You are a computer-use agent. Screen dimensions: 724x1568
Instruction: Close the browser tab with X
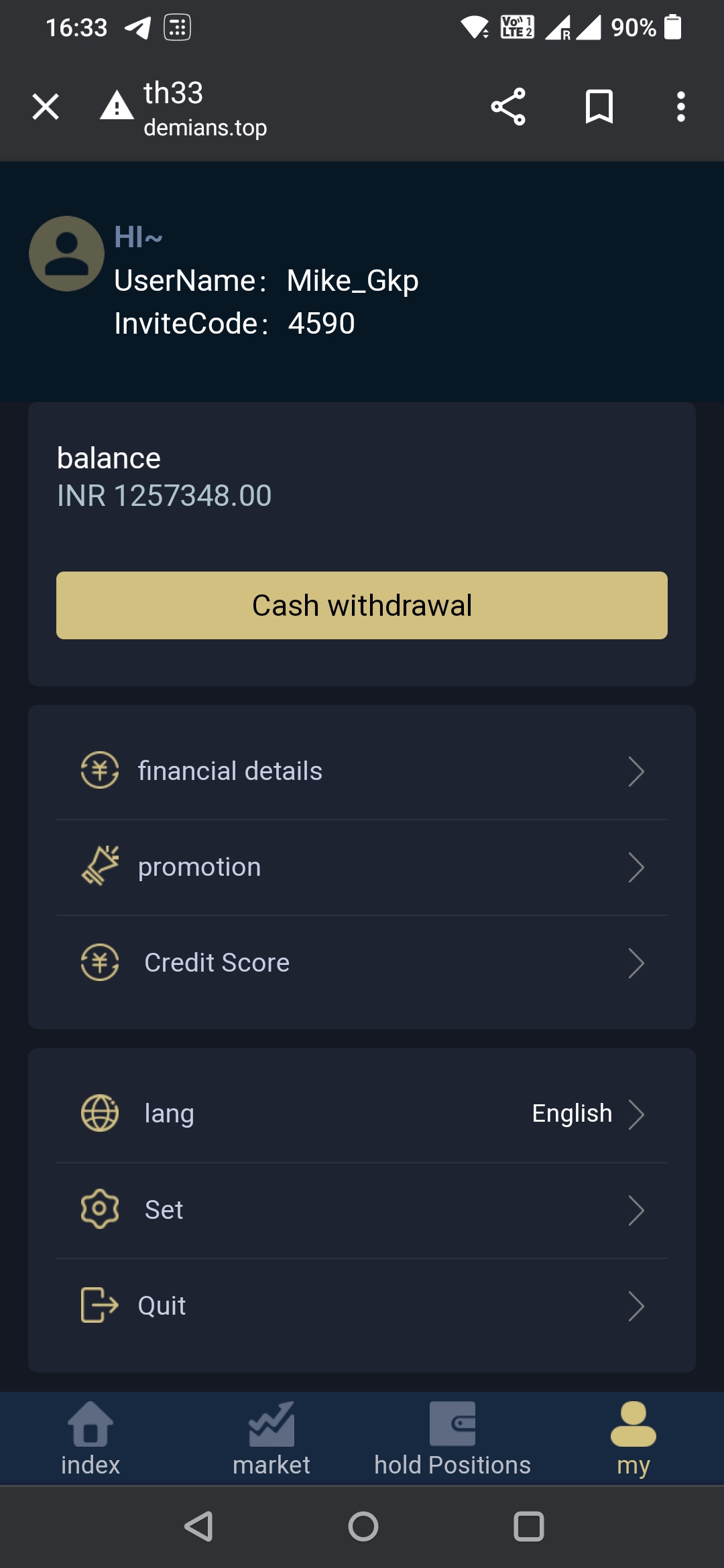pyautogui.click(x=46, y=107)
